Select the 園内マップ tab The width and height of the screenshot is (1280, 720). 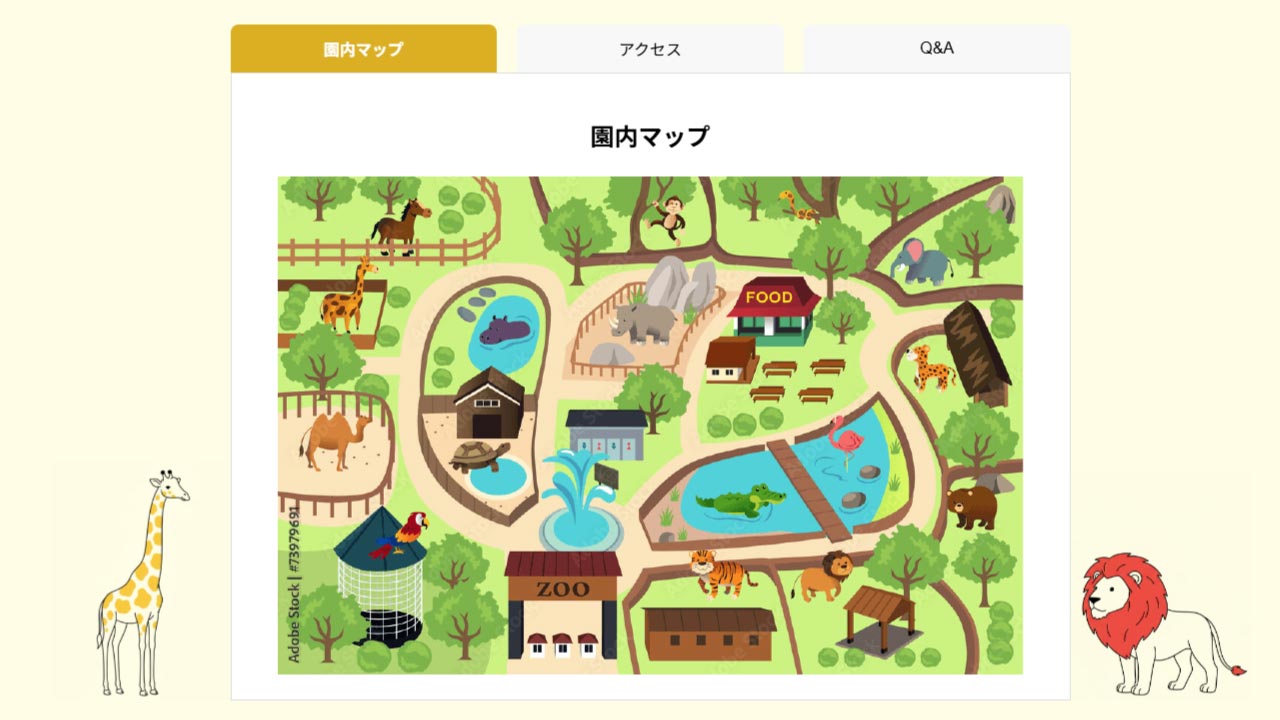[x=363, y=49]
